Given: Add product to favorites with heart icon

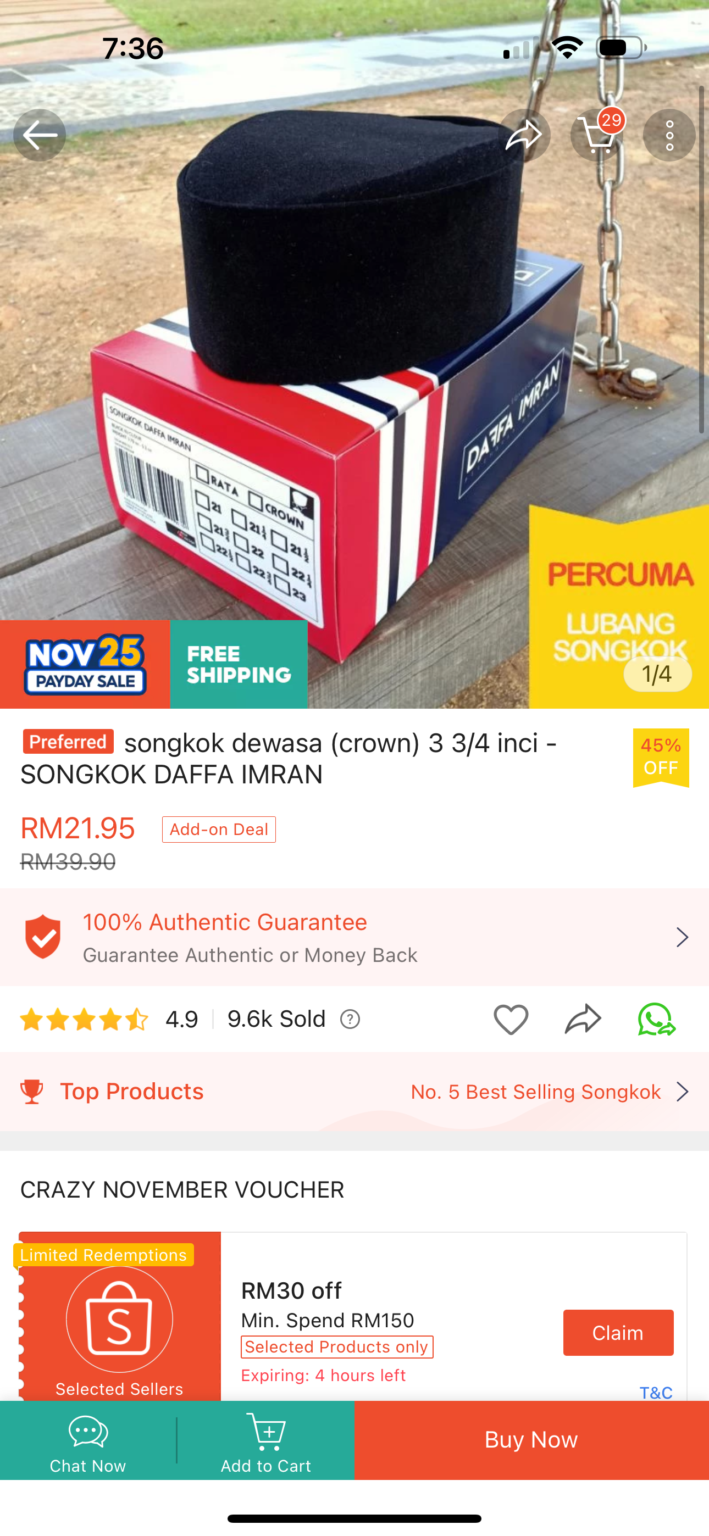Looking at the screenshot, I should coord(511,1019).
